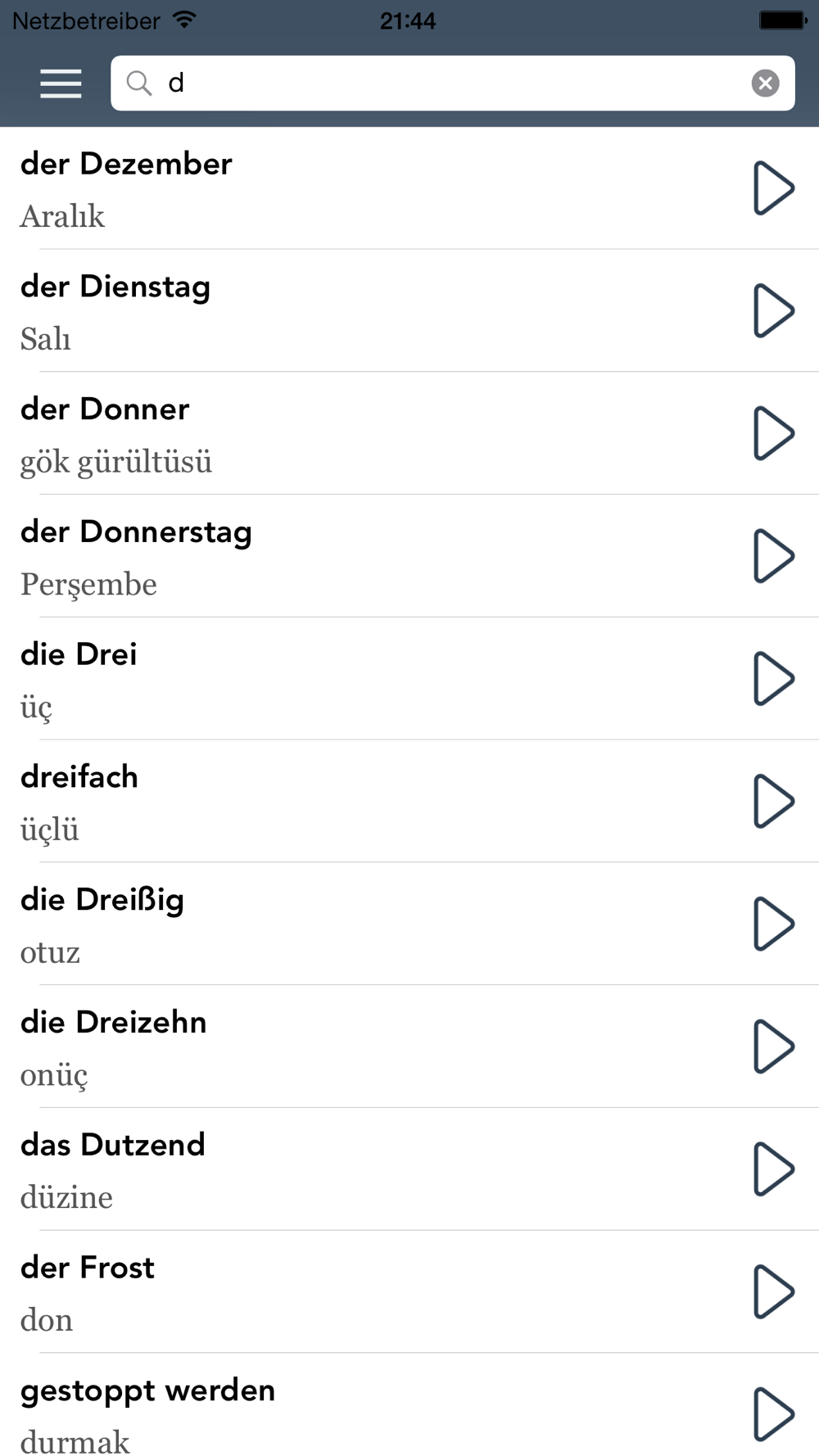Listen to das Dutzend
Viewport: 819px width, 1456px height.
coord(773,1169)
